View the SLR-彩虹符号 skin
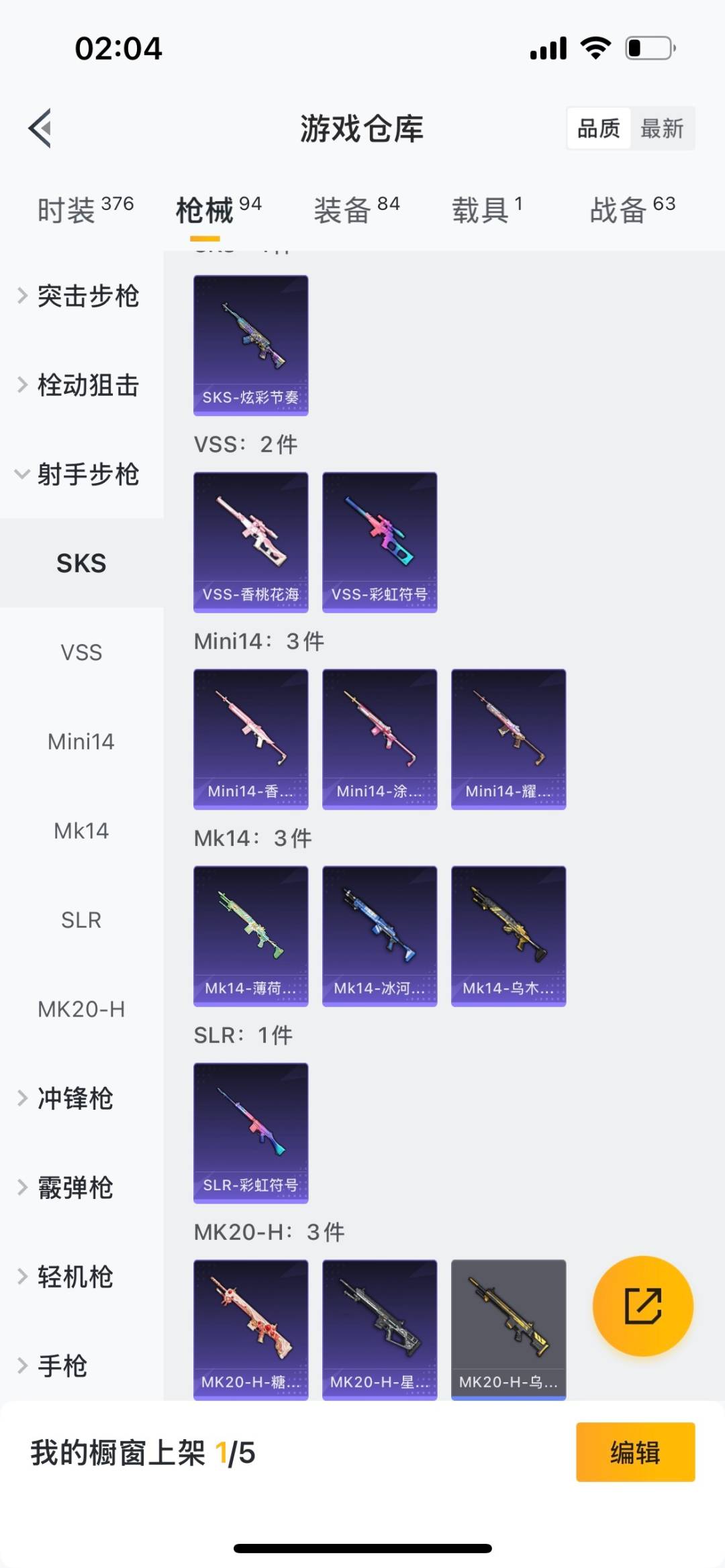 pyautogui.click(x=250, y=1133)
